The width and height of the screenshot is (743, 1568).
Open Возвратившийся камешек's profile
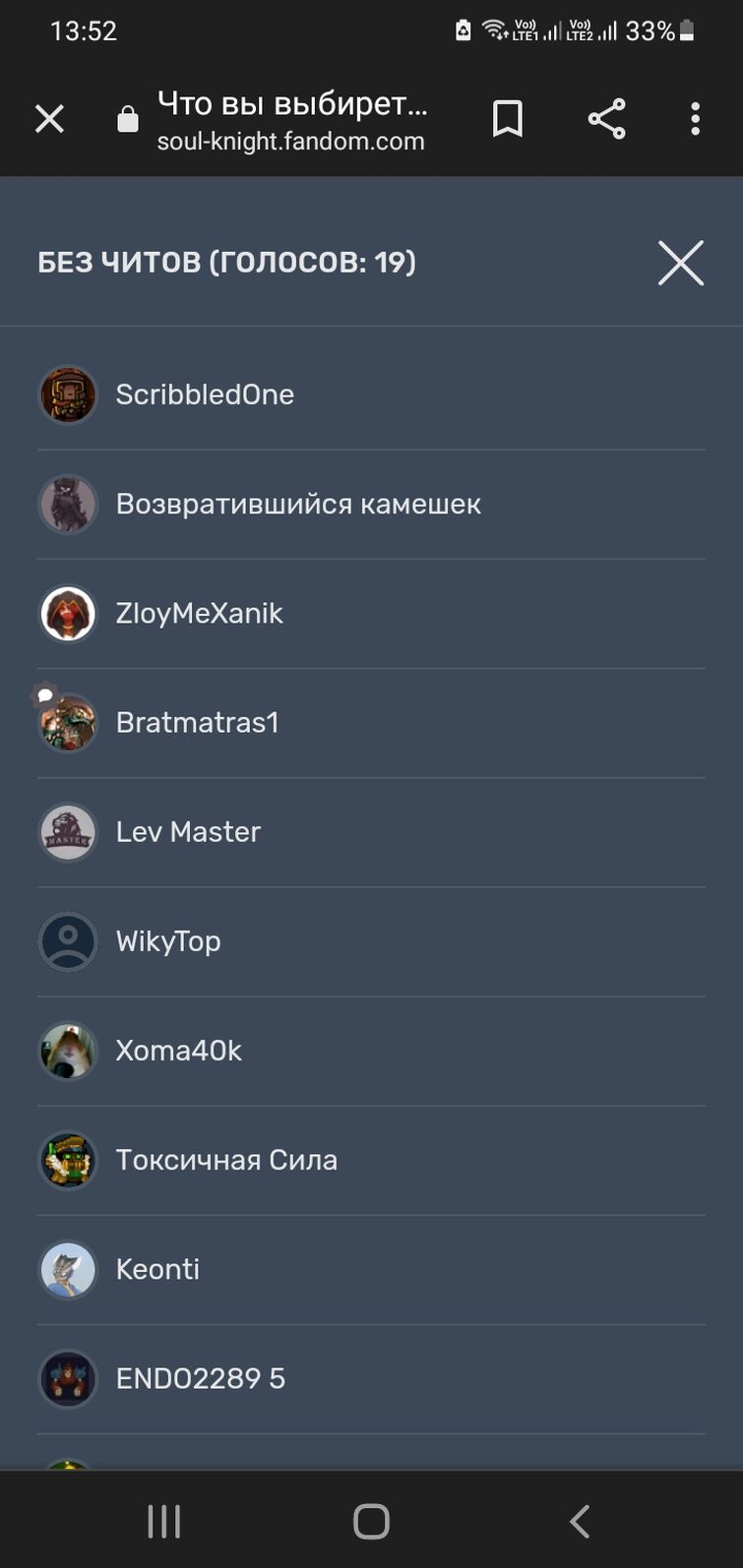[298, 504]
